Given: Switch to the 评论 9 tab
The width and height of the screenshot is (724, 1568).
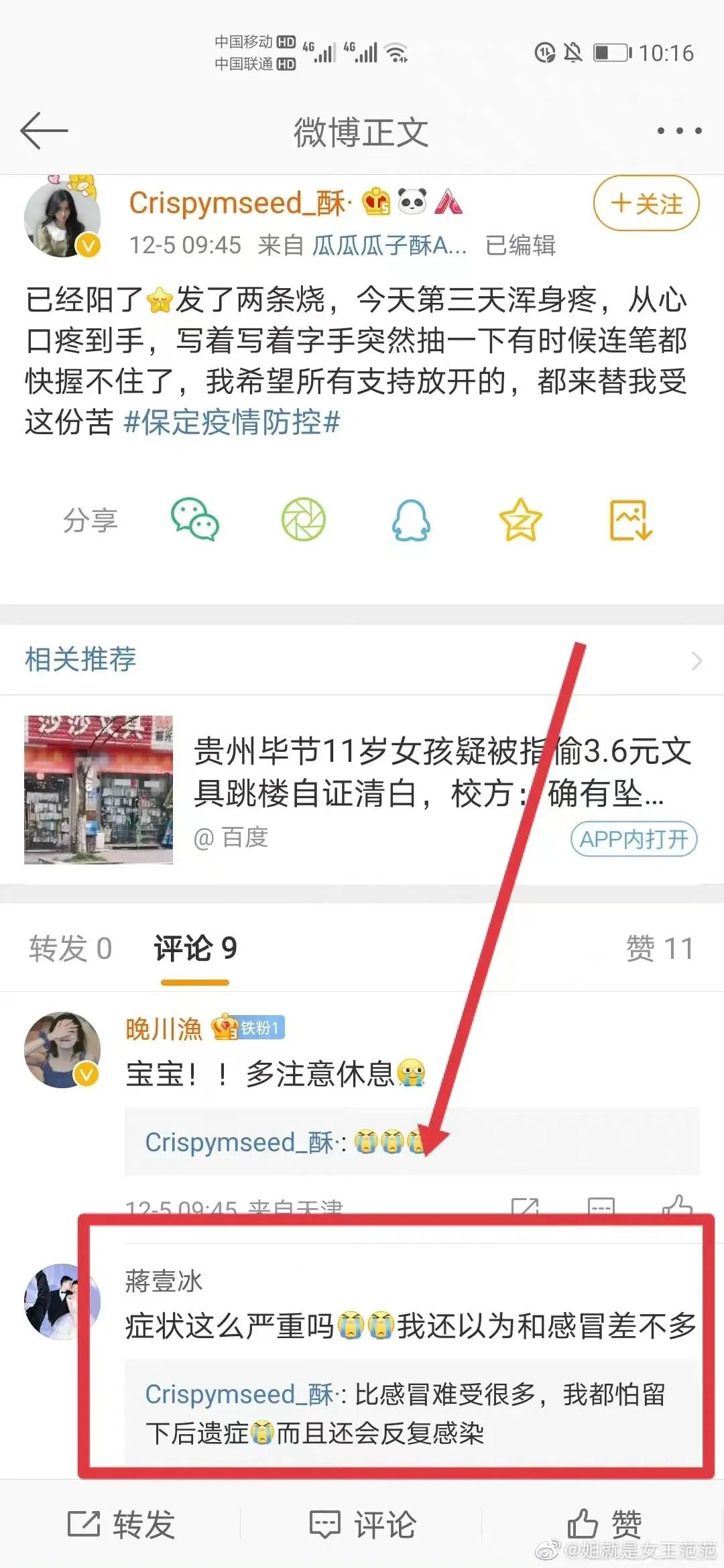Looking at the screenshot, I should tap(195, 948).
